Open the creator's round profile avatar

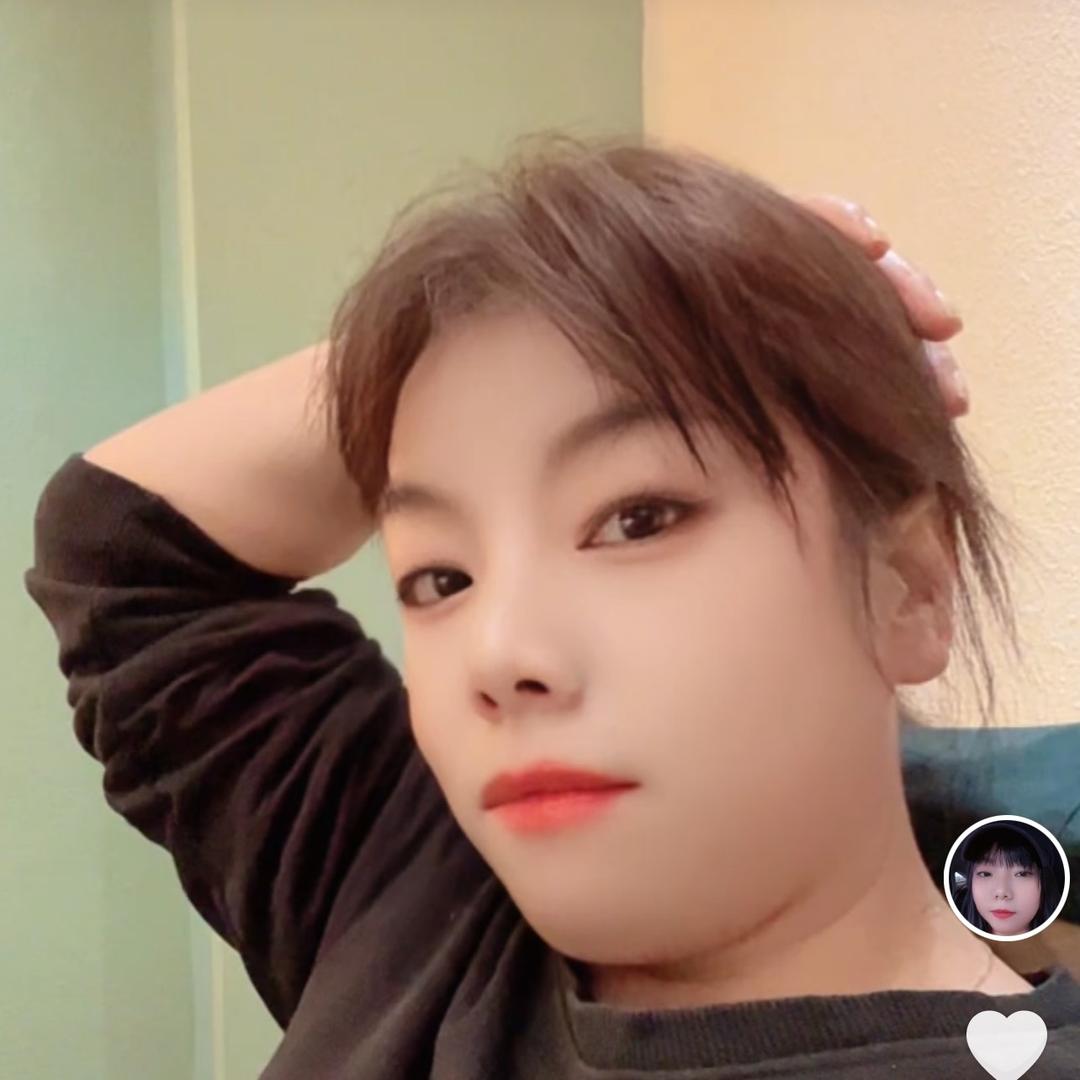[1006, 879]
